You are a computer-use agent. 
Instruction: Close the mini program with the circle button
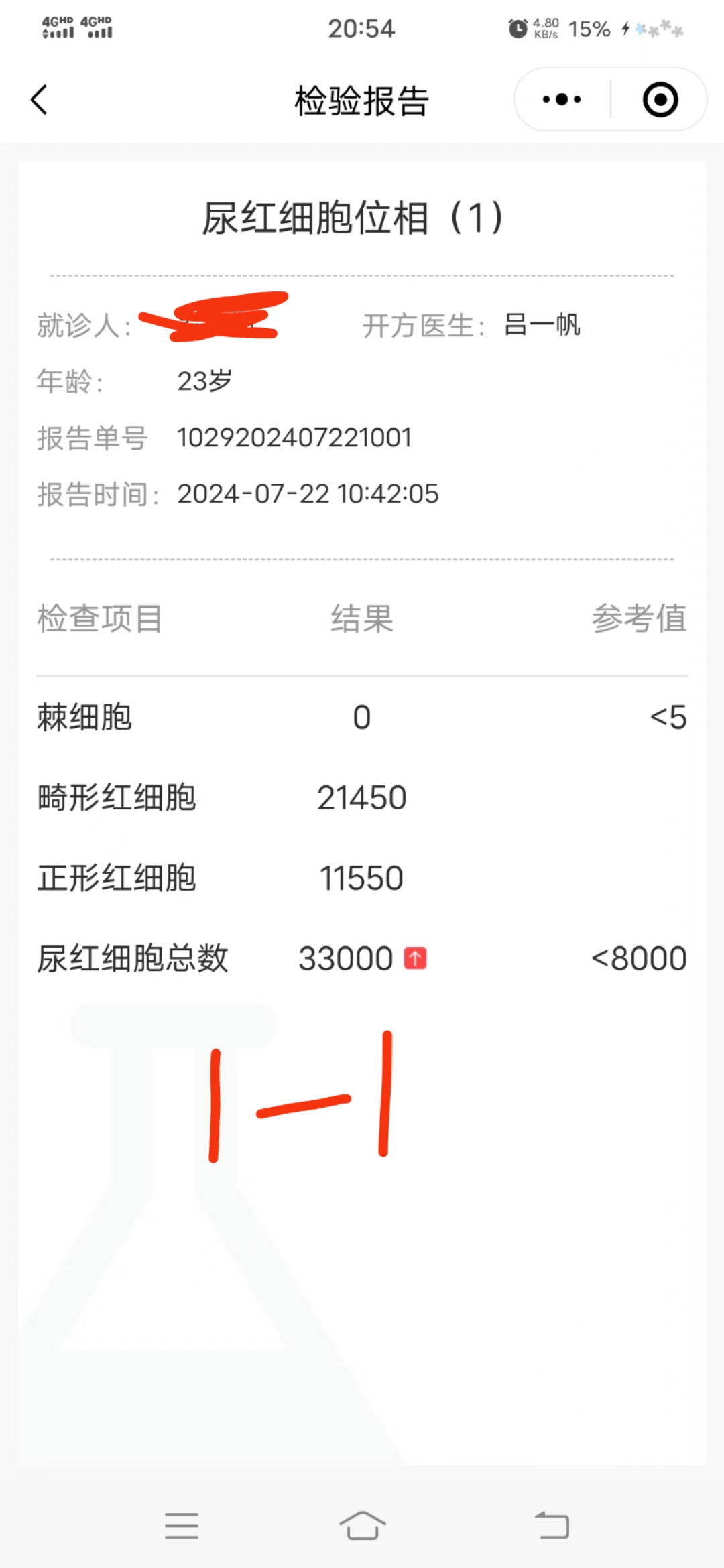pyautogui.click(x=660, y=100)
